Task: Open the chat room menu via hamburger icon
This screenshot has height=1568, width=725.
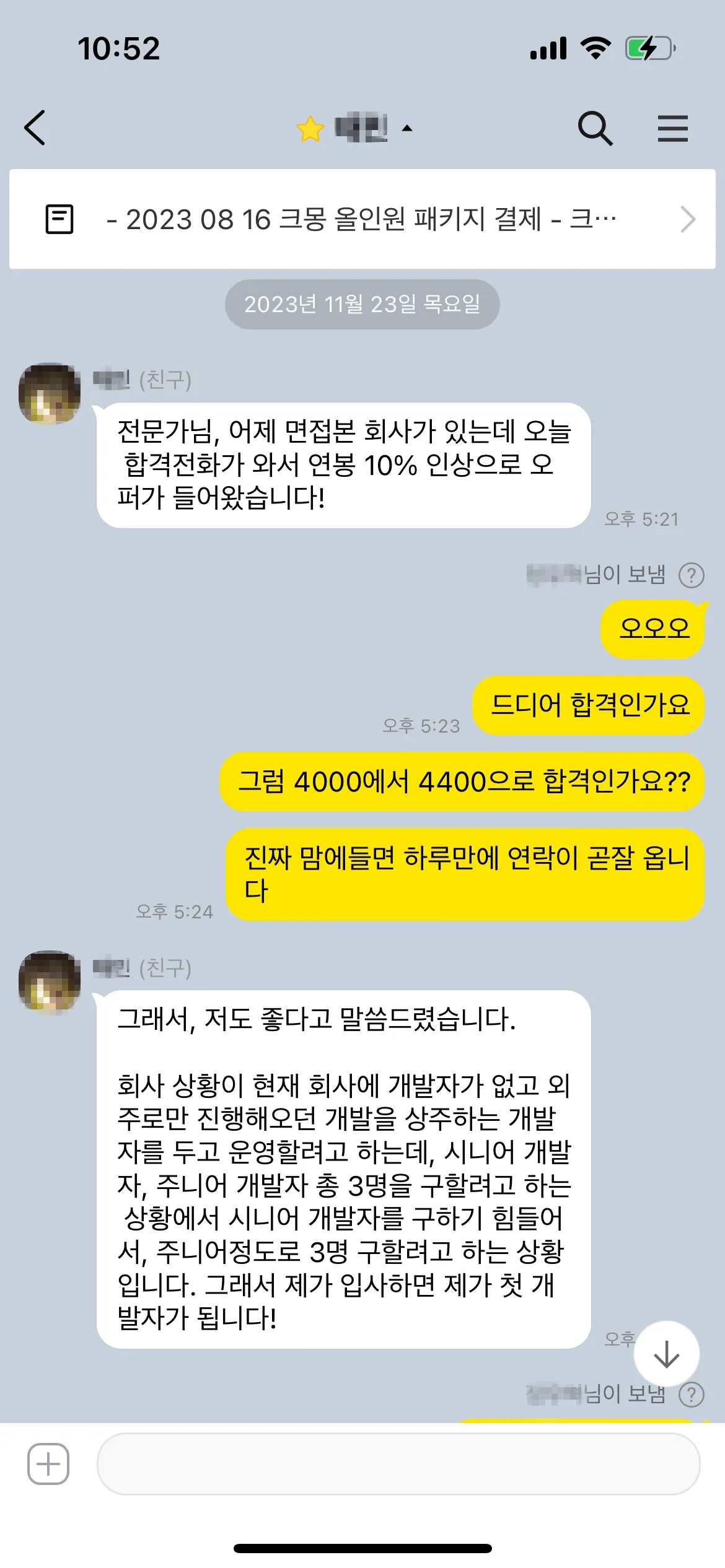Action: 673,129
